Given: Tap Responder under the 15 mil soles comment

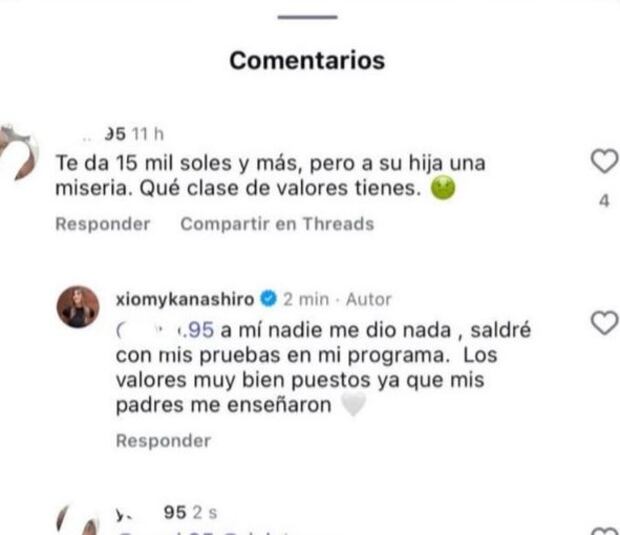Looking at the screenshot, I should [x=102, y=224].
